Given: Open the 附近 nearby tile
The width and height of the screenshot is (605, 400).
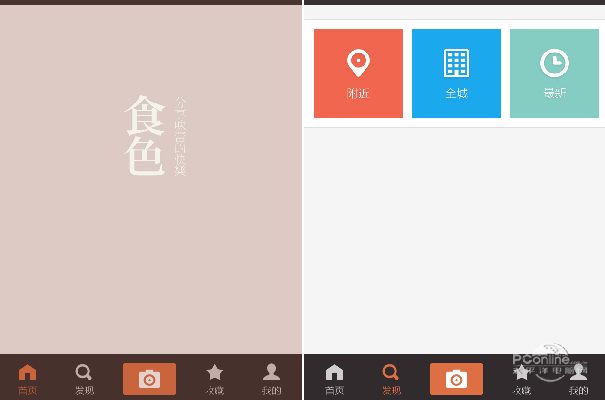Looking at the screenshot, I should [x=358, y=73].
